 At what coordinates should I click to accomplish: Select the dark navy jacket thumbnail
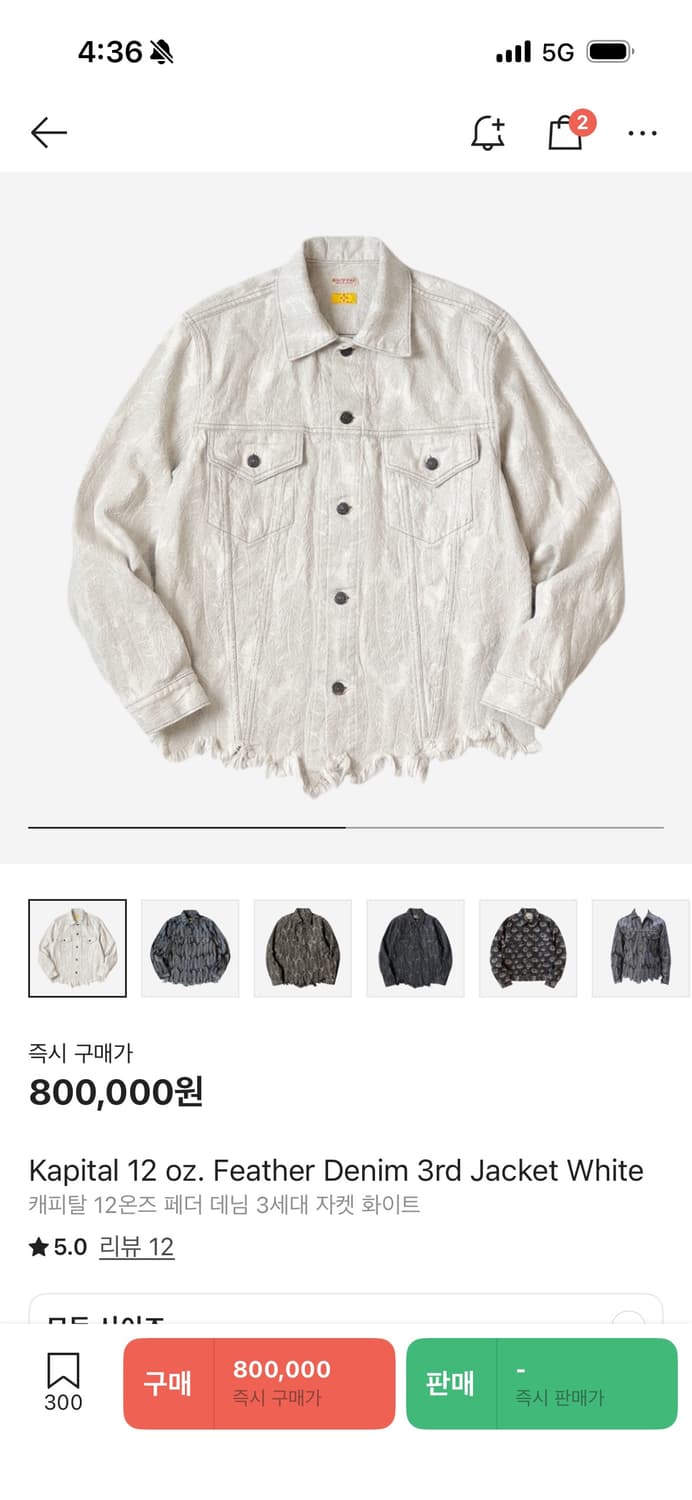point(415,948)
